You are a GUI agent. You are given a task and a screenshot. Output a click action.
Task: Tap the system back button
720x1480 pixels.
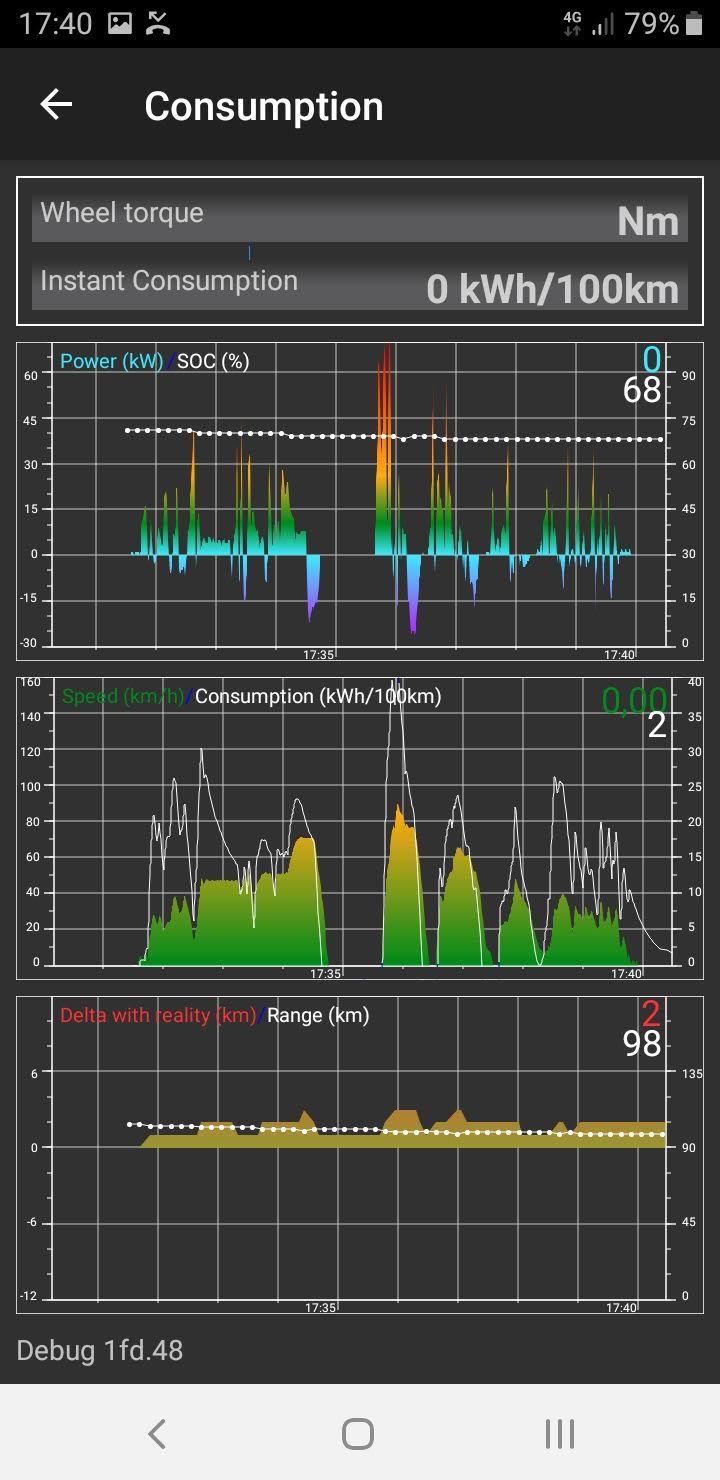point(157,1434)
